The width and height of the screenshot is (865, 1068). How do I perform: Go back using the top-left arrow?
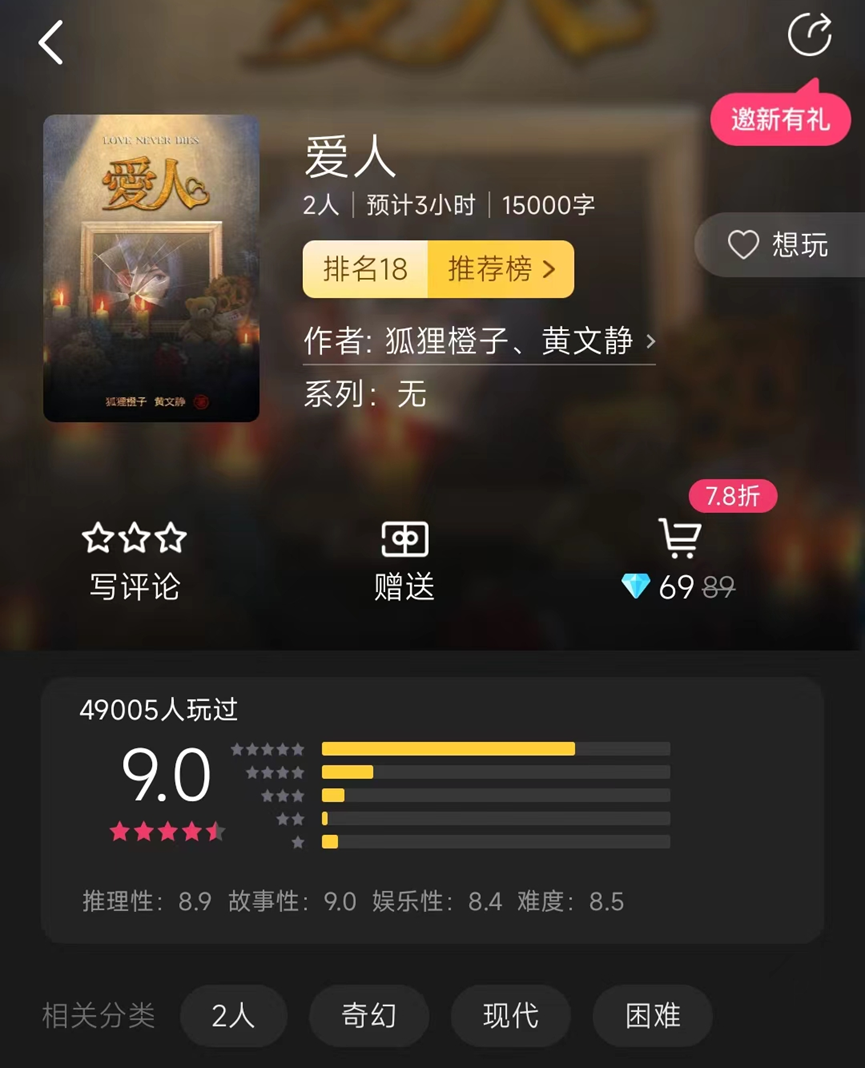pos(50,43)
